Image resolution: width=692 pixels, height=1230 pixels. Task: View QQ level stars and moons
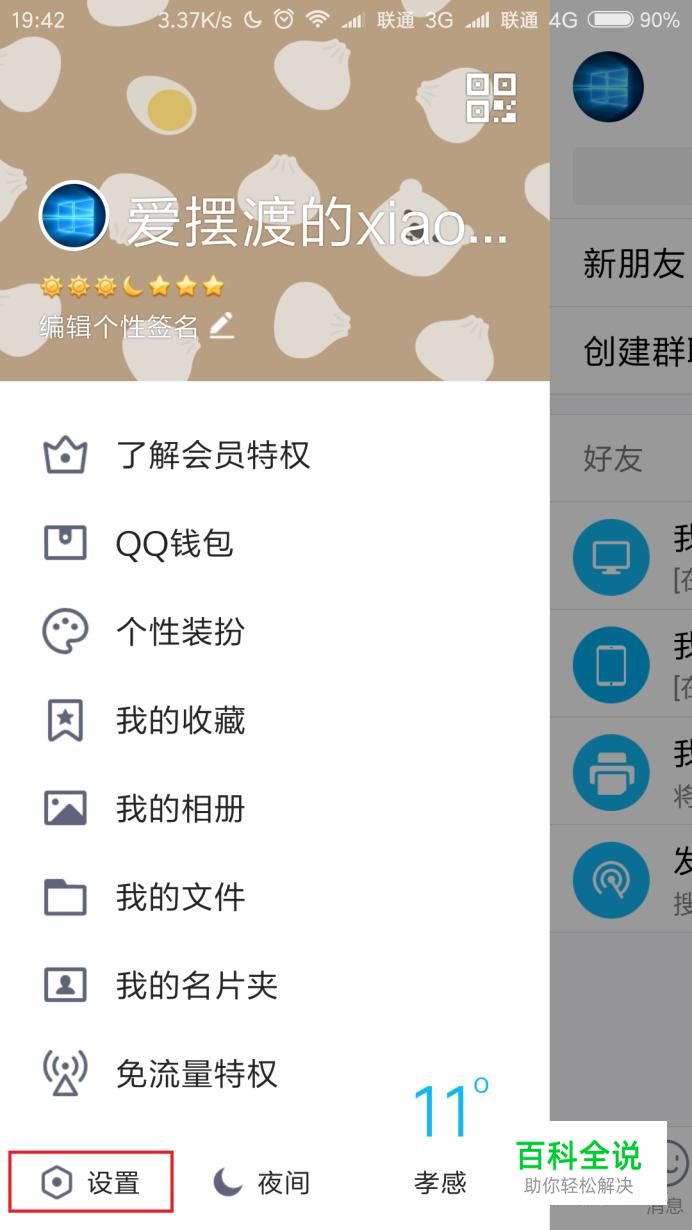pos(132,288)
